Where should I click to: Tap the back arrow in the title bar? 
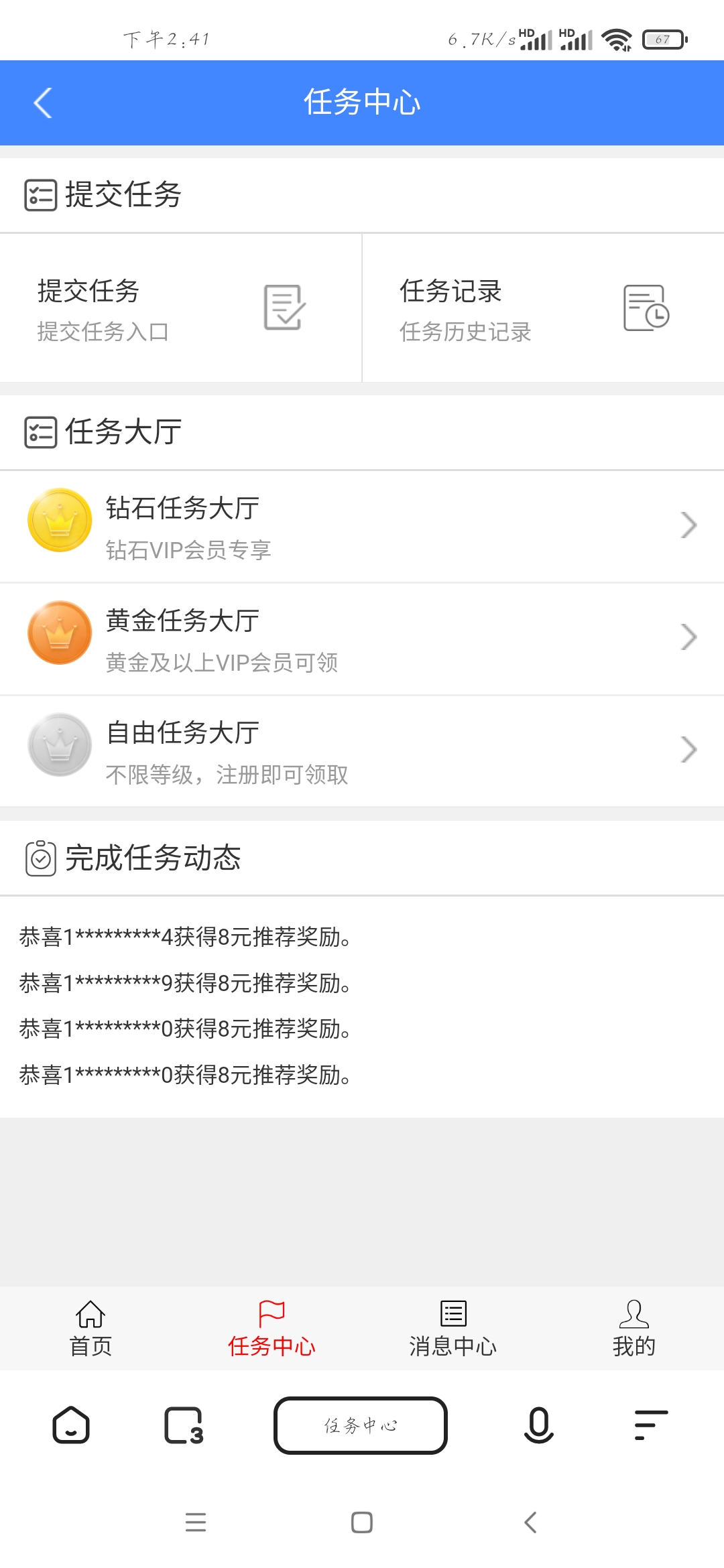click(42, 102)
